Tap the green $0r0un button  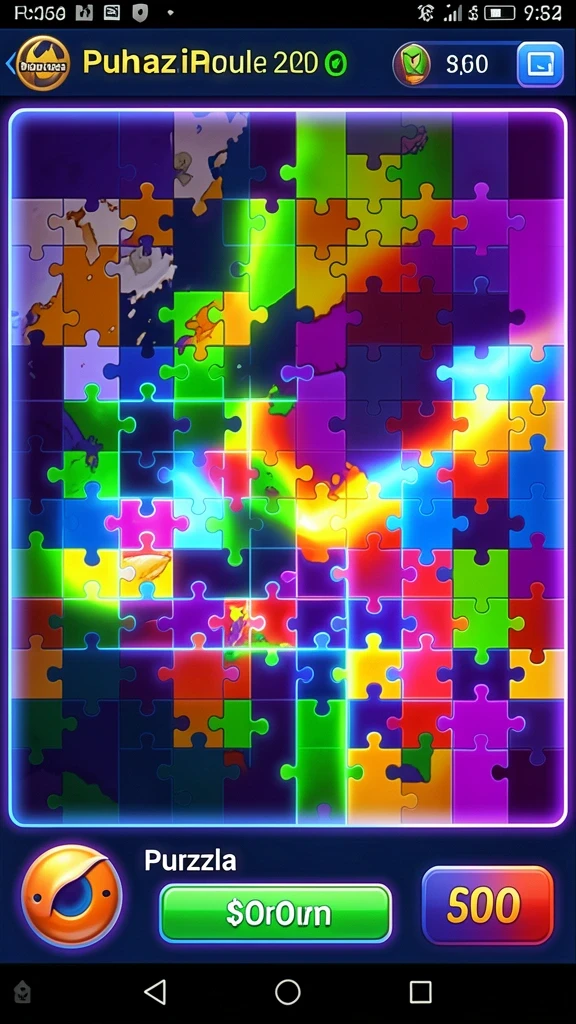click(276, 913)
